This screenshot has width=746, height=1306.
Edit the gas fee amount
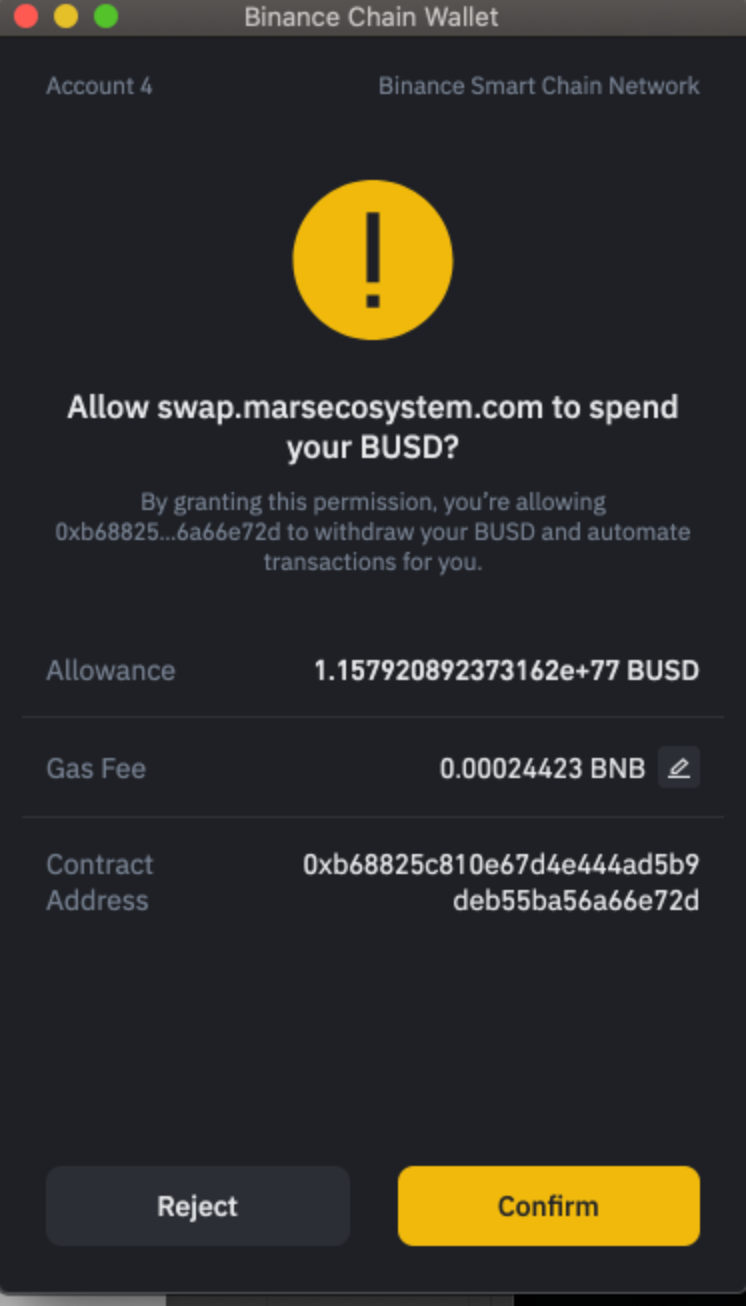[679, 768]
